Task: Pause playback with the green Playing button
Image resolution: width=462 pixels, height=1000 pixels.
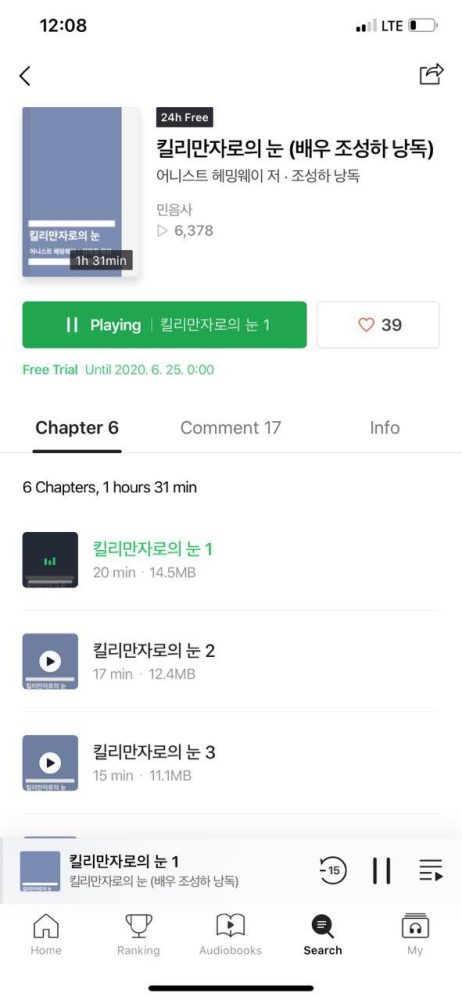Action: pyautogui.click(x=165, y=325)
